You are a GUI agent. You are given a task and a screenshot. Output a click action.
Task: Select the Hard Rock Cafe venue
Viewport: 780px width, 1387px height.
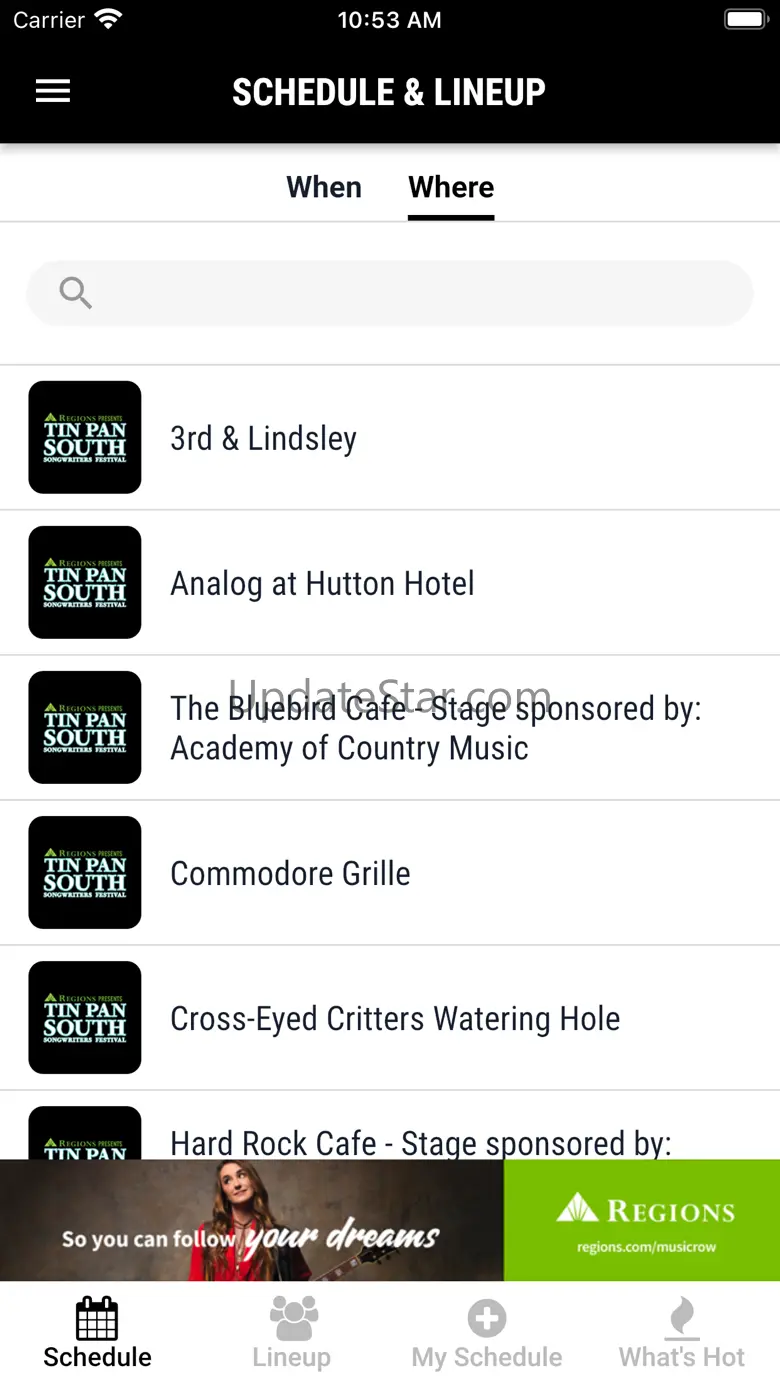[x=390, y=1138]
